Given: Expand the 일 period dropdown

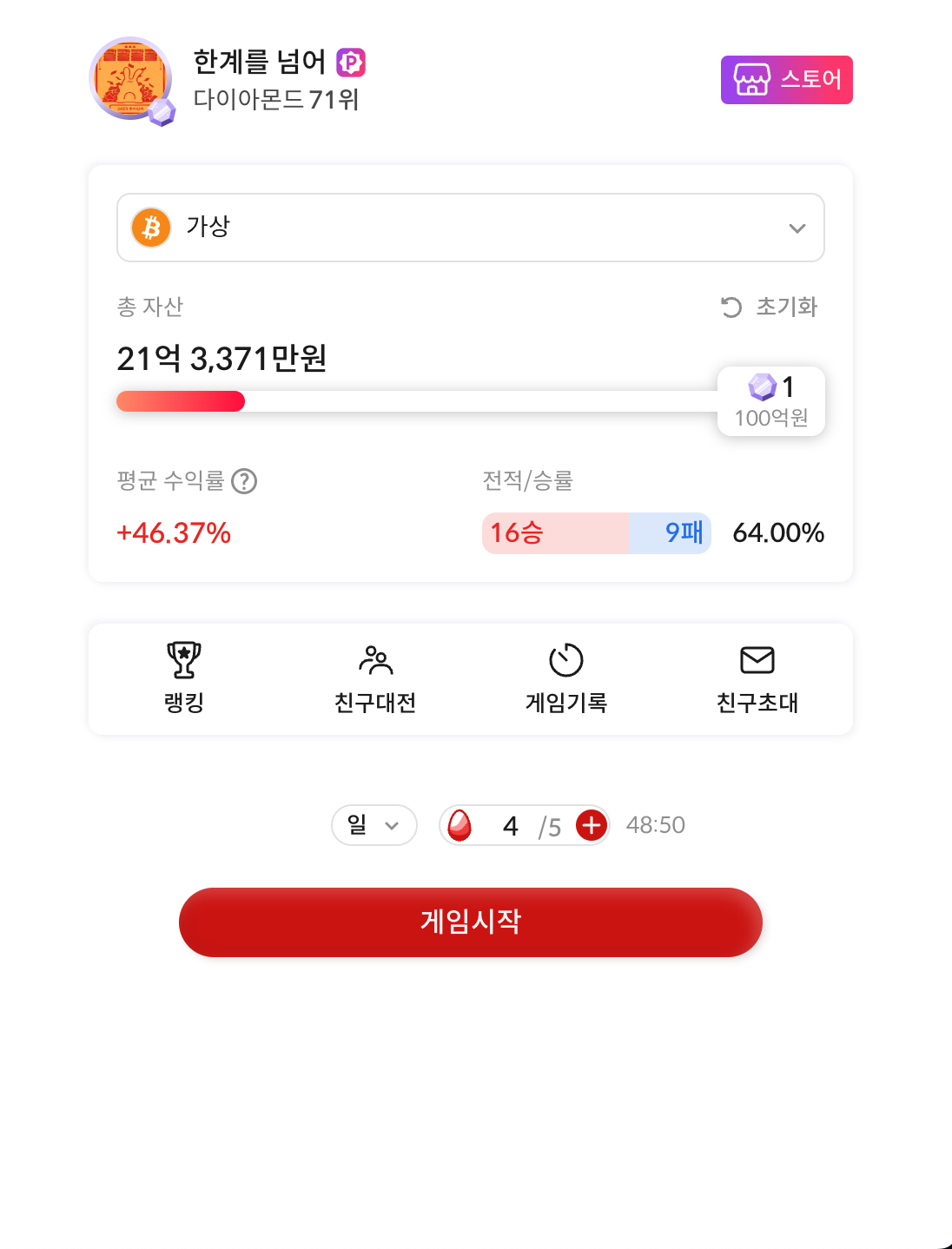Looking at the screenshot, I should click(374, 825).
